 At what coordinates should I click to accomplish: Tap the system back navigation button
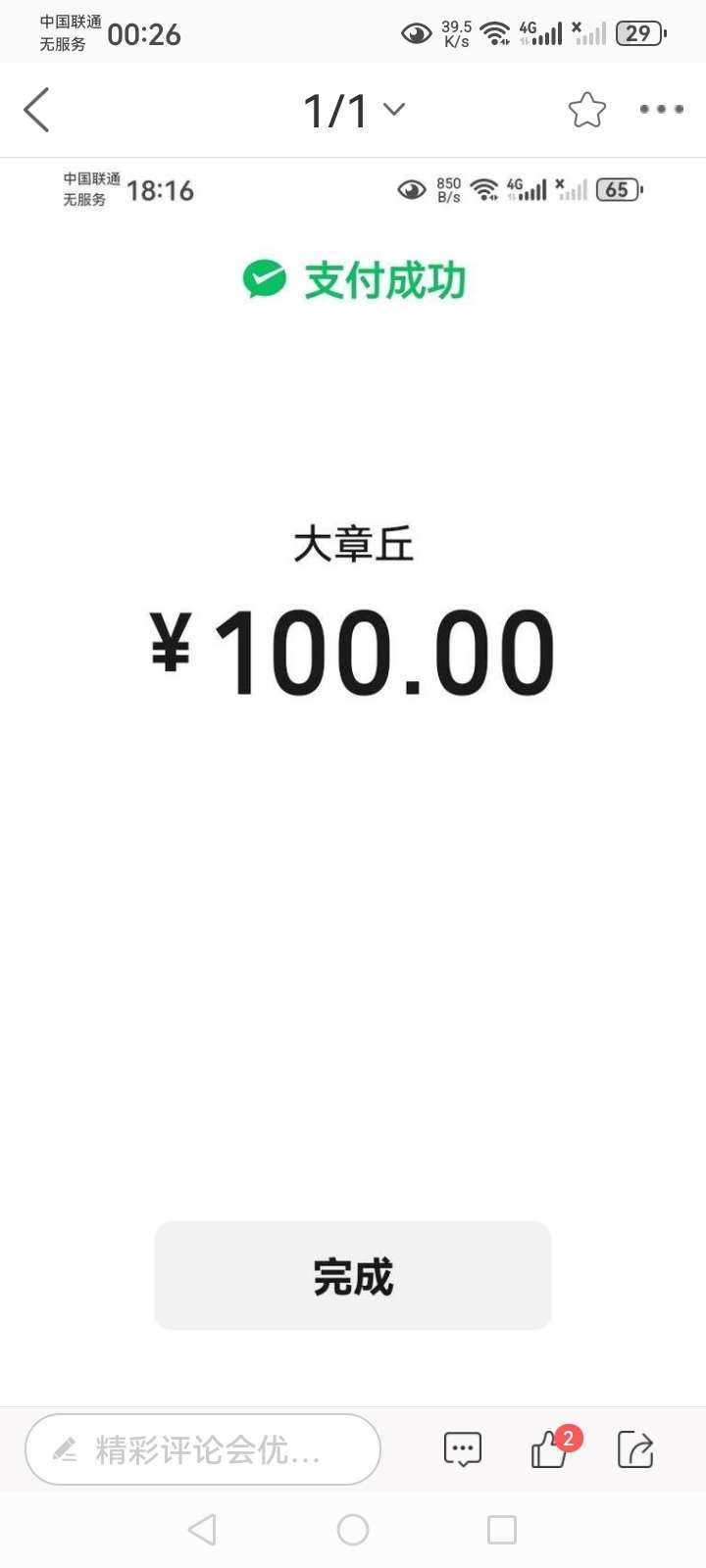pyautogui.click(x=202, y=1530)
